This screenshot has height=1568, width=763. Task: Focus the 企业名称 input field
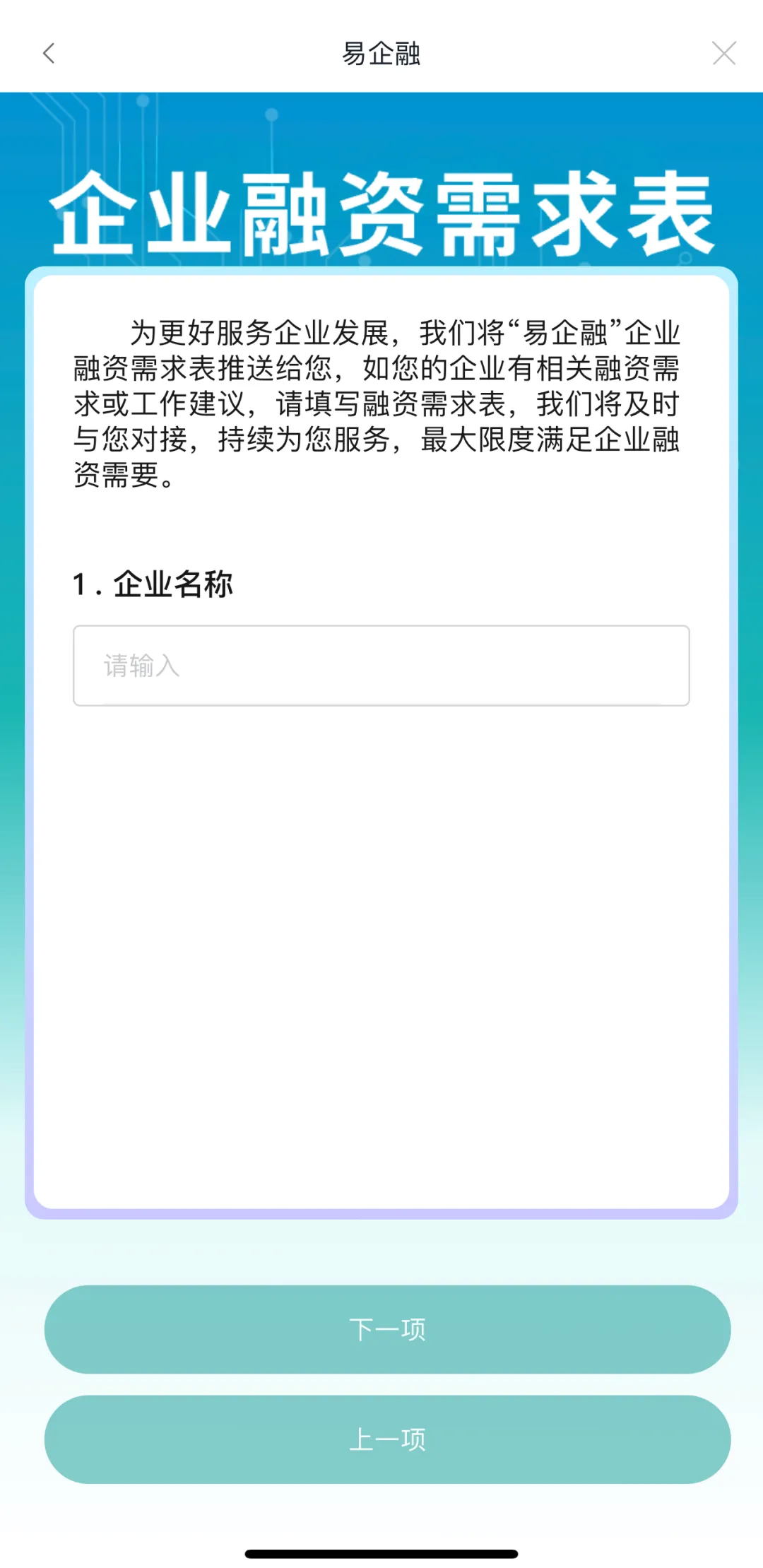pyautogui.click(x=381, y=666)
